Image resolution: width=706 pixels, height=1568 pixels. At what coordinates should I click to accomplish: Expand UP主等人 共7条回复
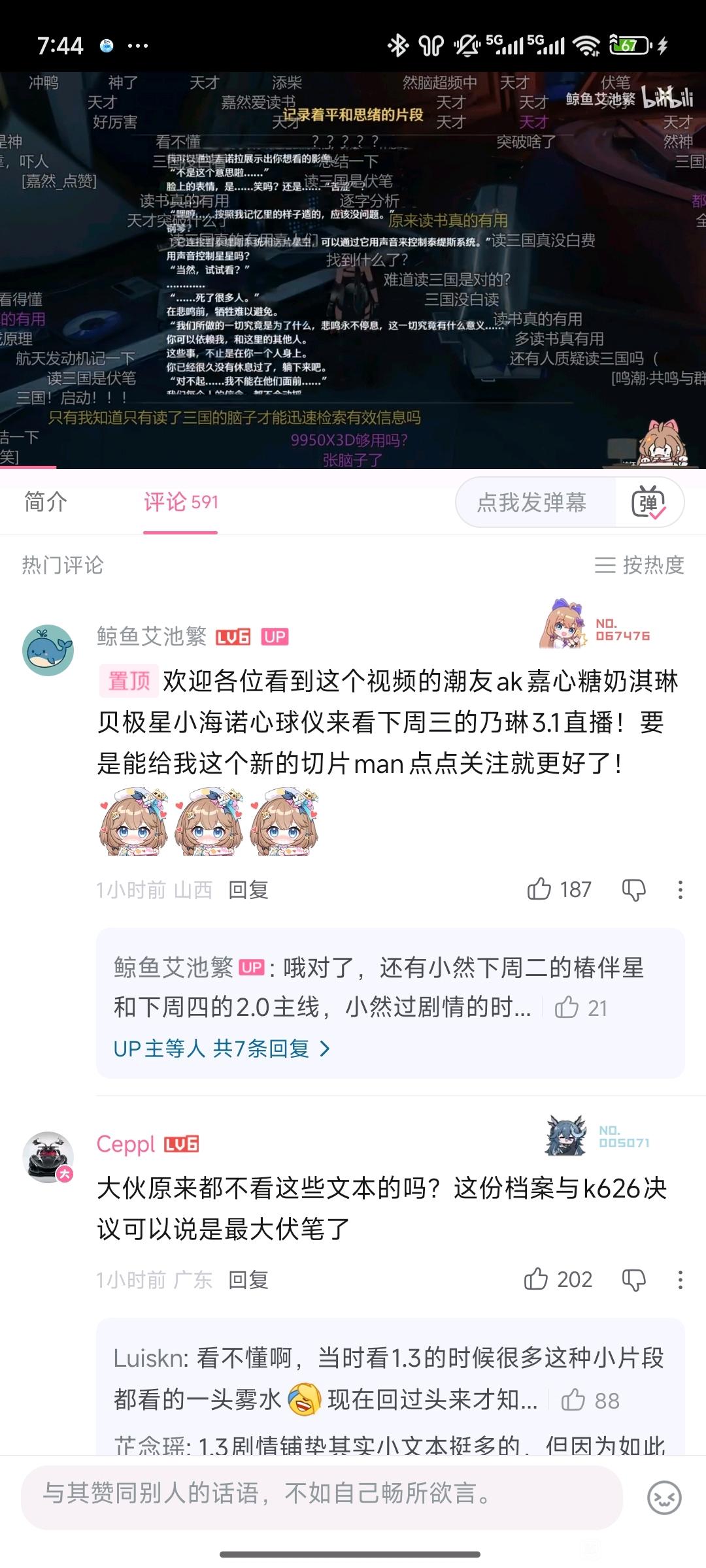click(x=222, y=1049)
